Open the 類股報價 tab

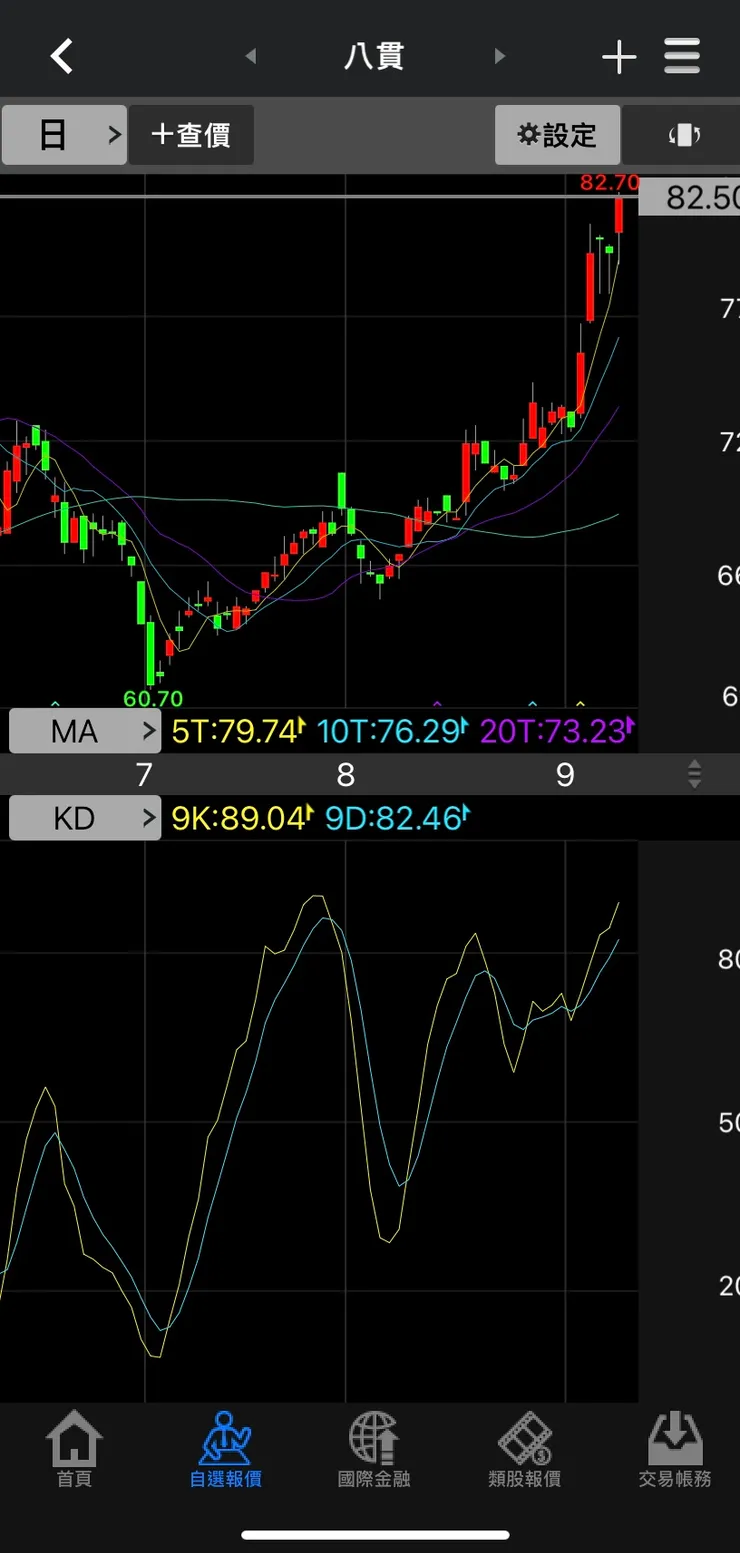tap(524, 1450)
